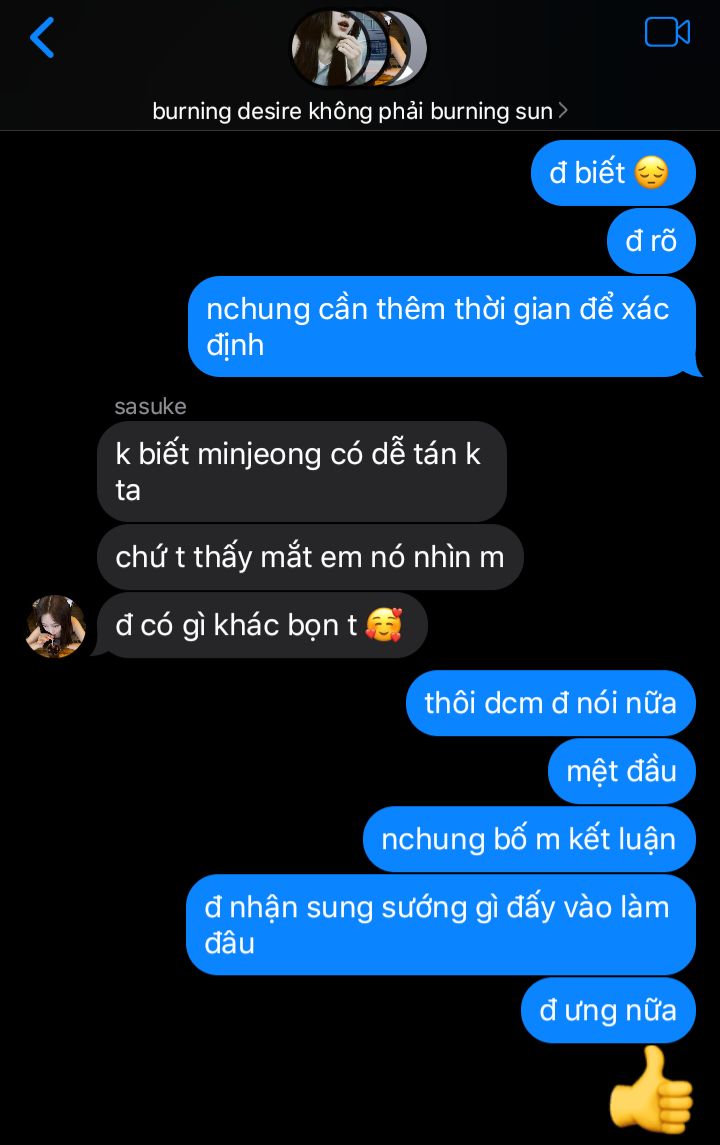
Task: Go back to the conversations list
Action: (x=42, y=38)
